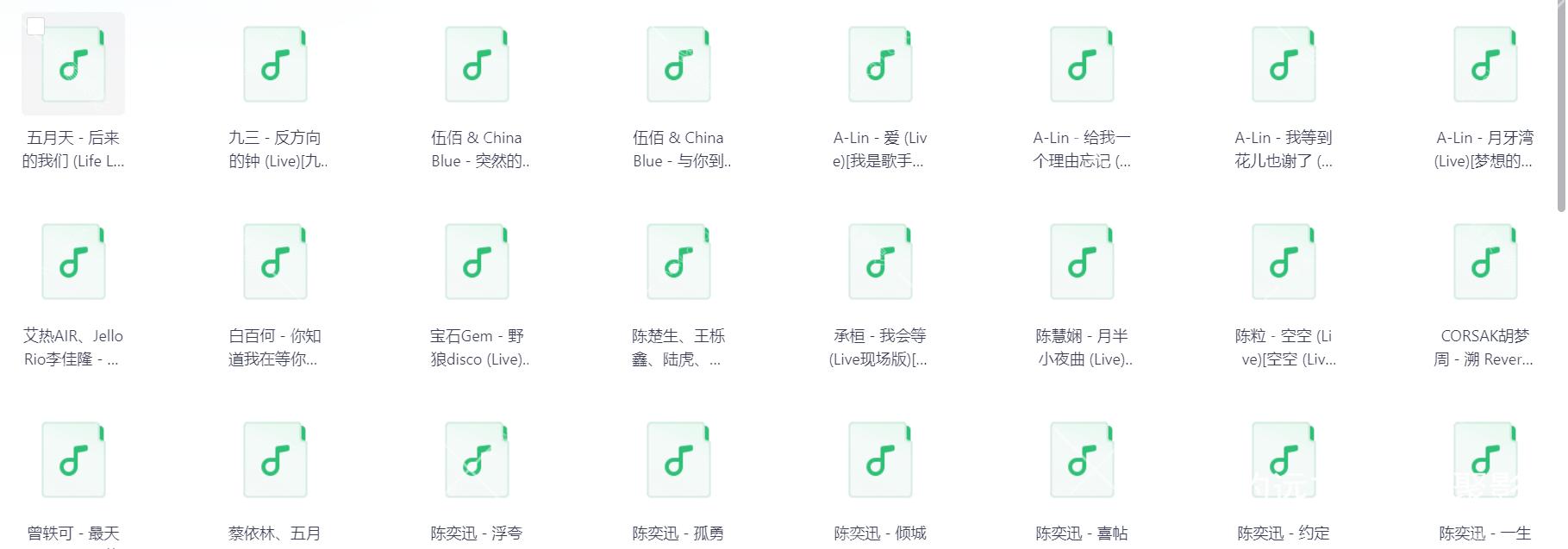Open 艾热AIR、Jello Rio李佳隆 music file
Viewport: 1568px width, 549px height.
[x=73, y=262]
